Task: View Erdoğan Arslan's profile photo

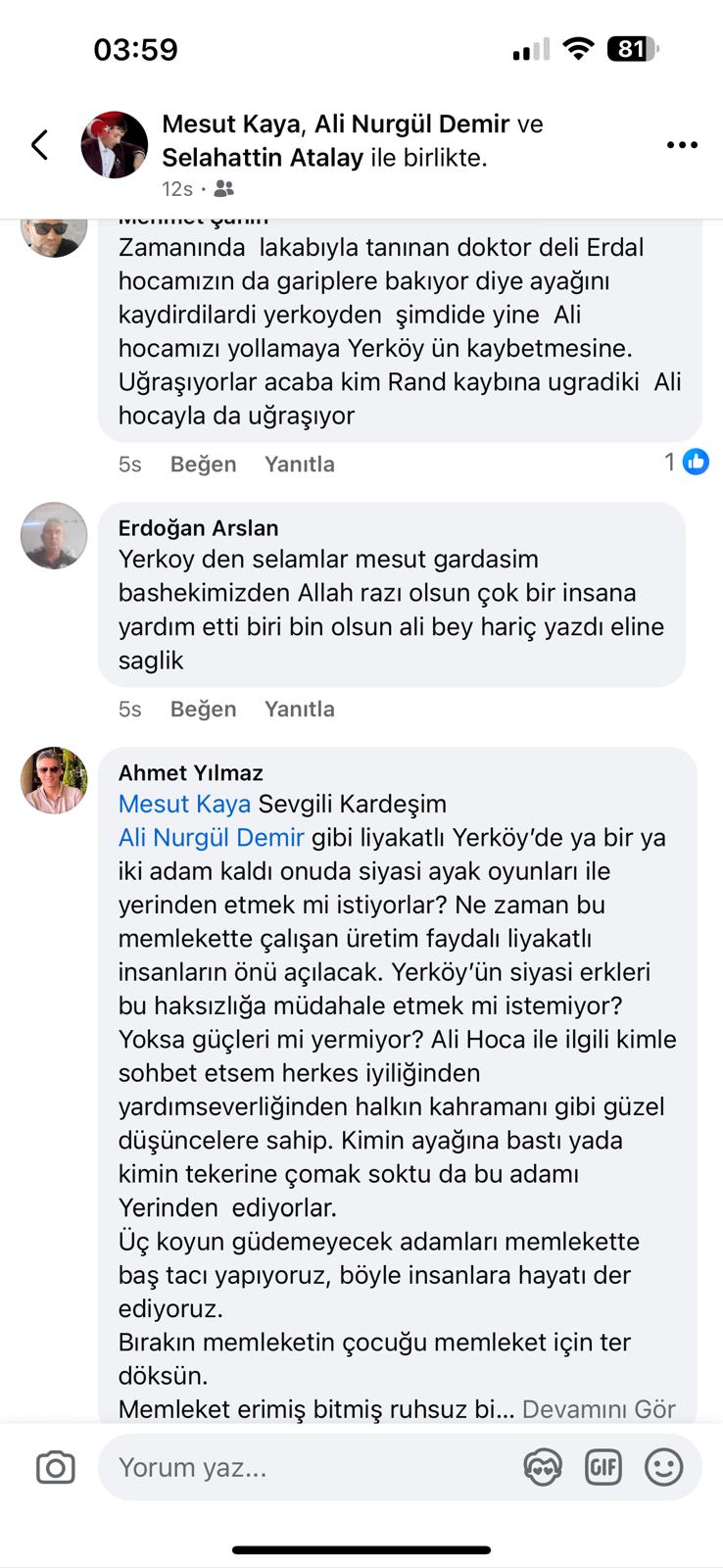Action: [54, 536]
